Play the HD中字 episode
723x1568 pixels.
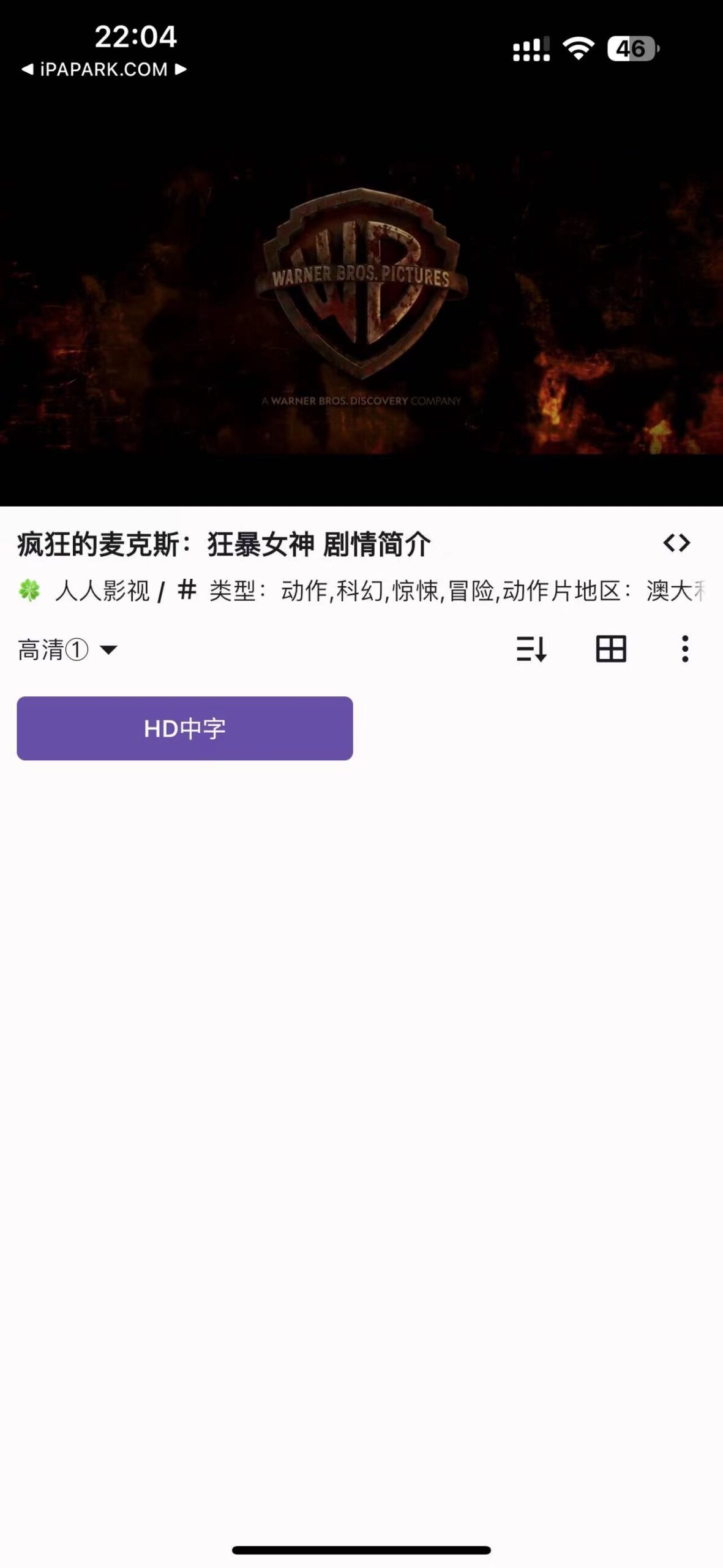(184, 729)
